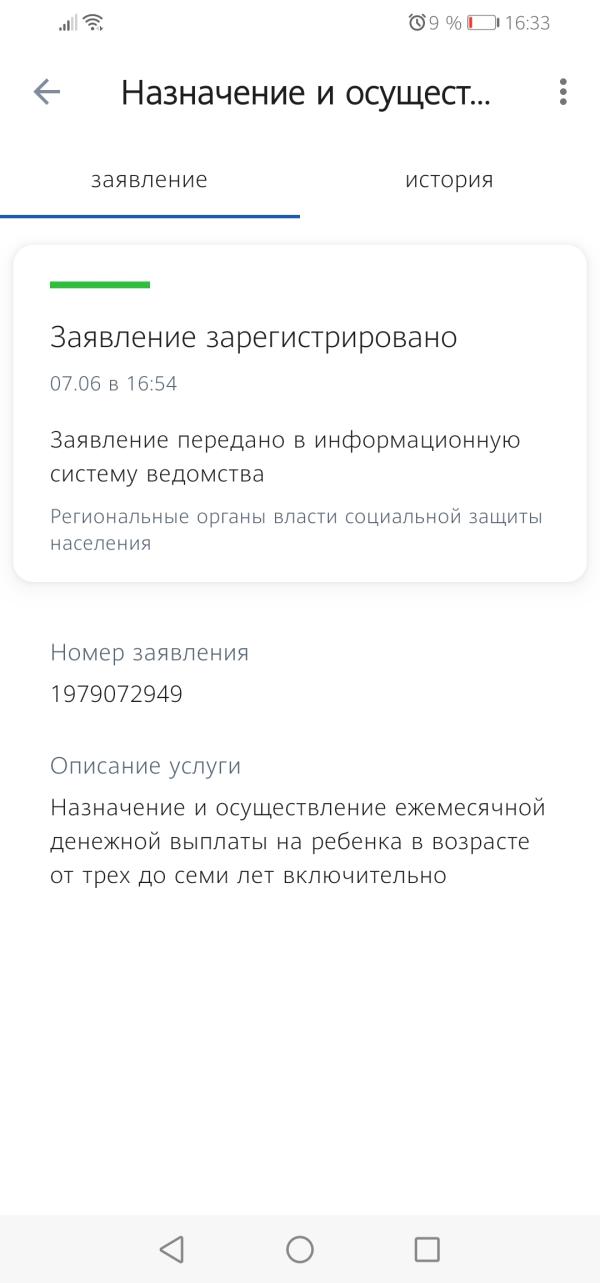Switch to the история tab

(x=449, y=180)
